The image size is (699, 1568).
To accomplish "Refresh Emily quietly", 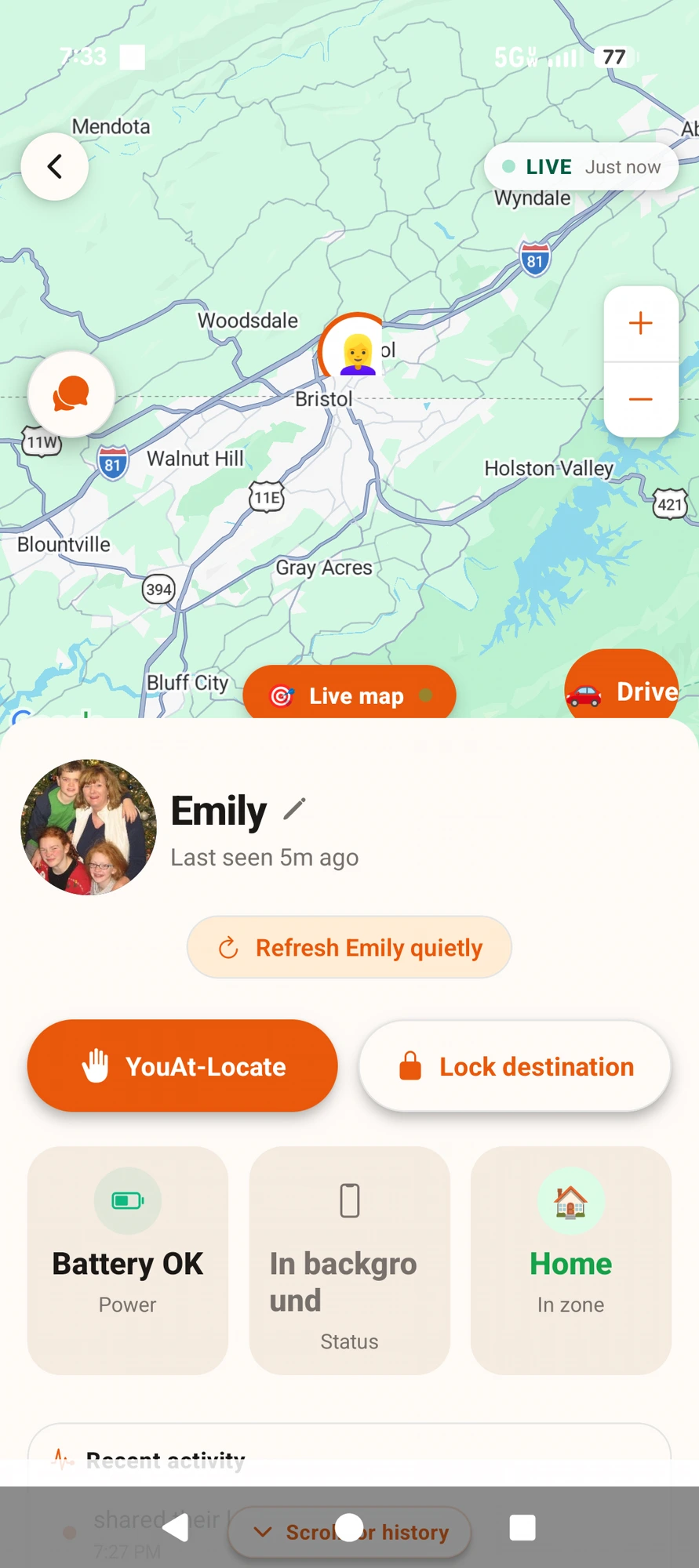I will tap(349, 947).
